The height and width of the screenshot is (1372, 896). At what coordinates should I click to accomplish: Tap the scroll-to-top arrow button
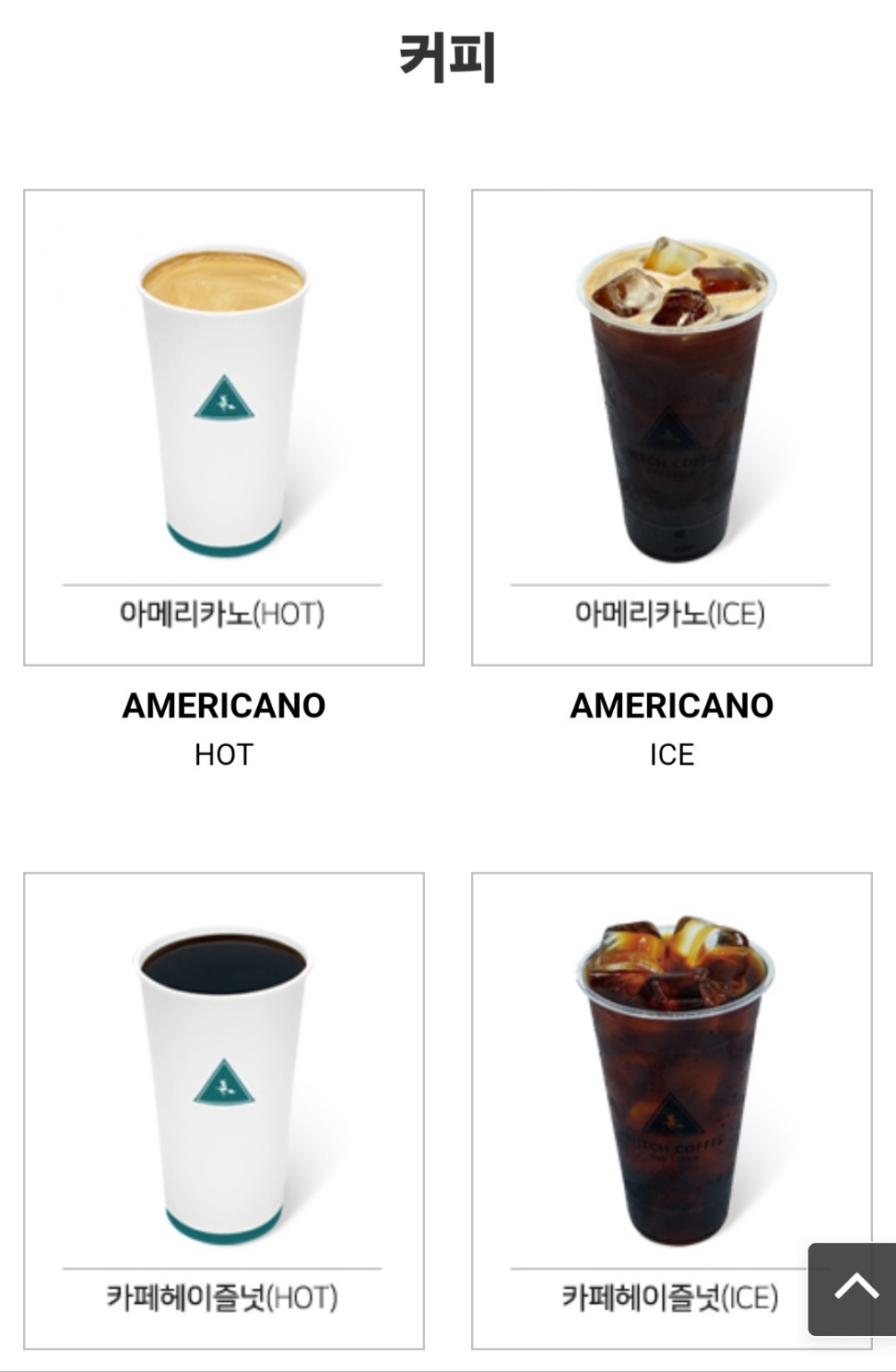pos(854,1288)
